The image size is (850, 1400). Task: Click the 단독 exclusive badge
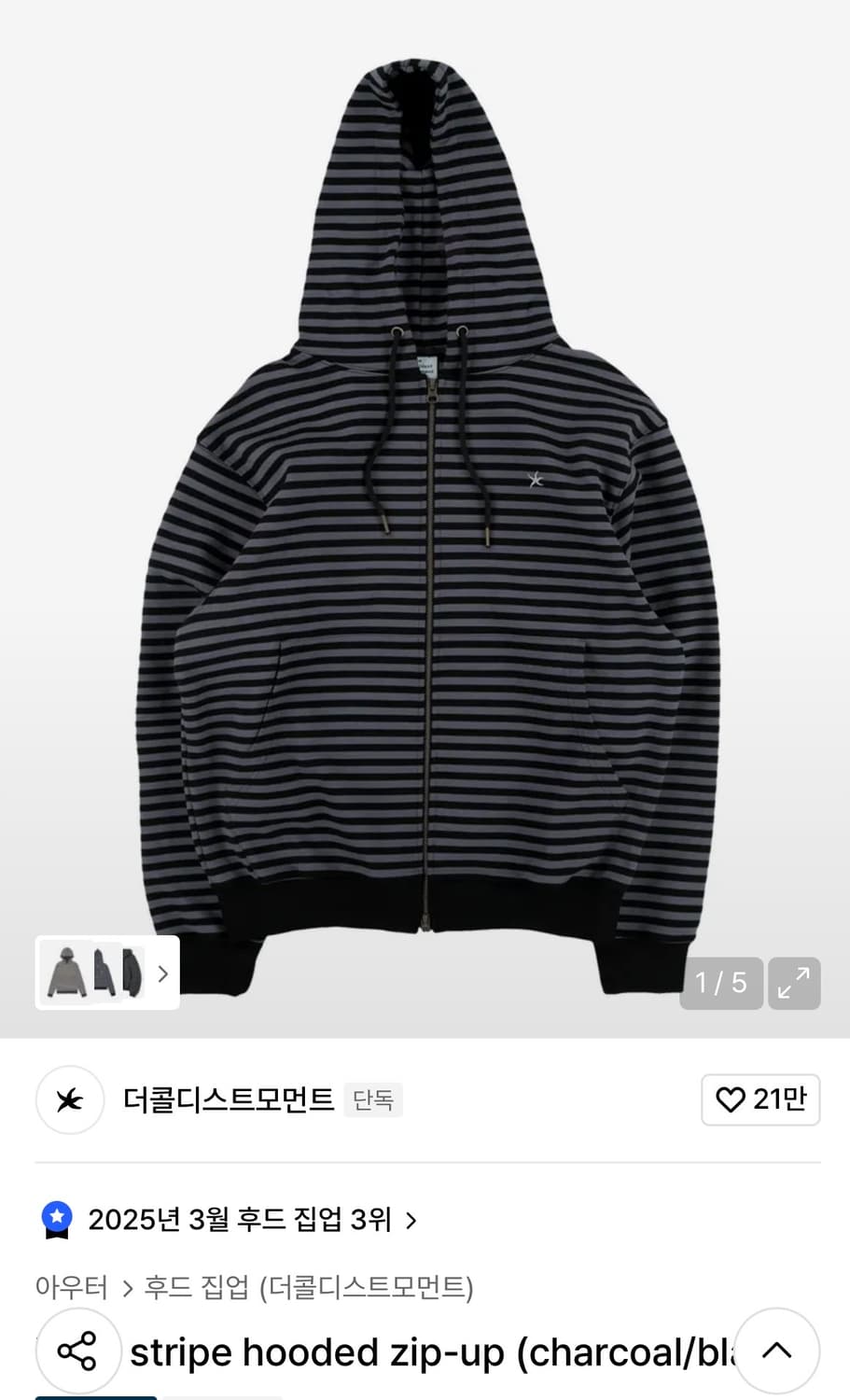click(x=373, y=1100)
